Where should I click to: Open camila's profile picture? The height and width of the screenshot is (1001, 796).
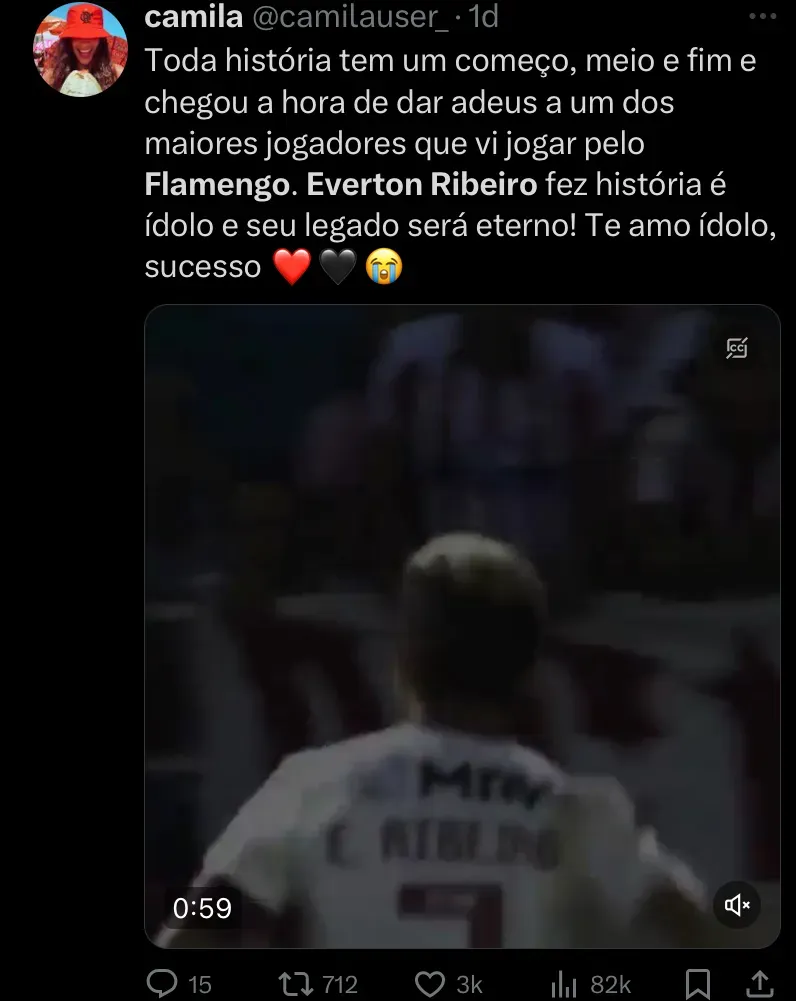pyautogui.click(x=80, y=50)
